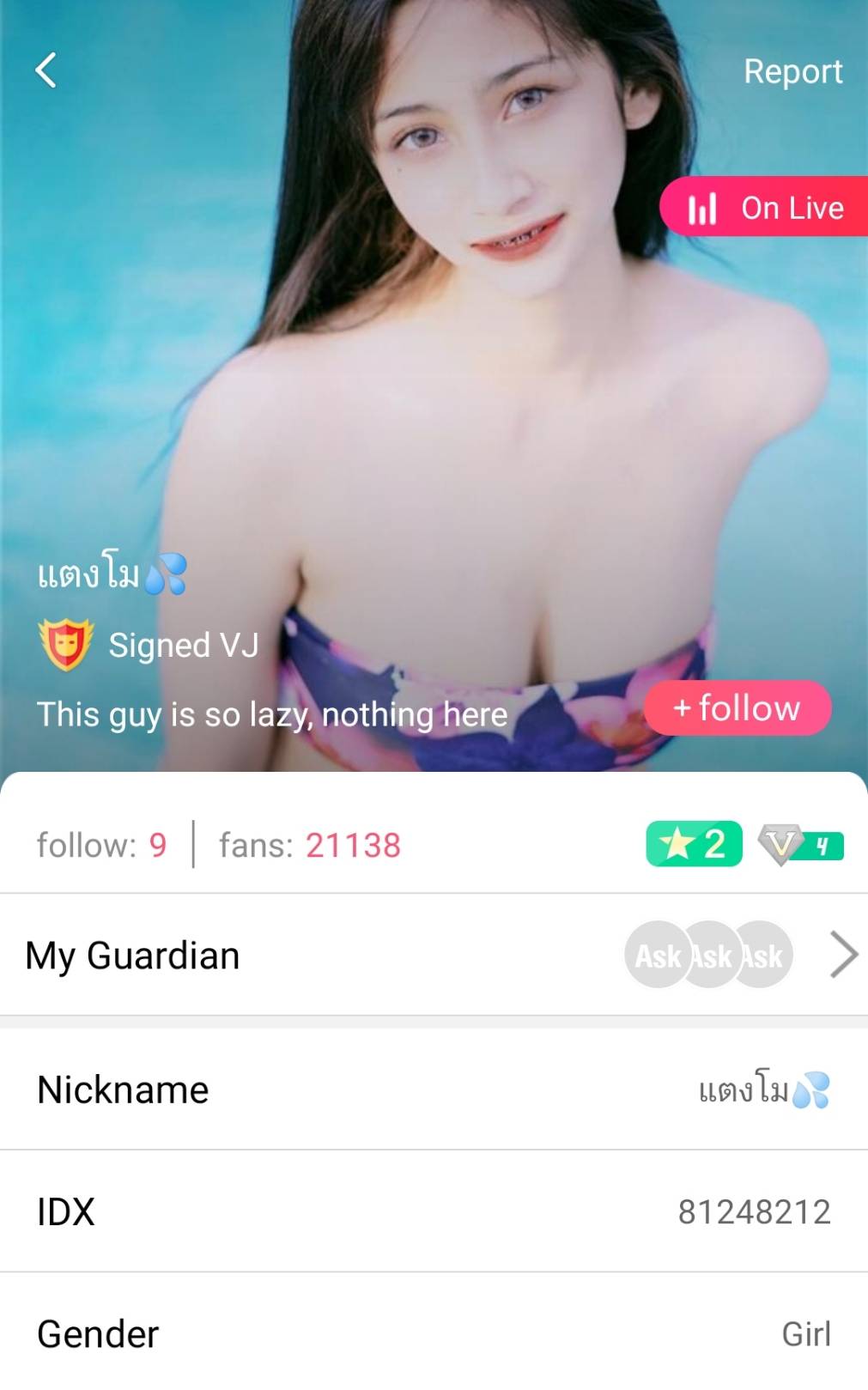
Task: Go back using the top arrow
Action: click(x=46, y=70)
